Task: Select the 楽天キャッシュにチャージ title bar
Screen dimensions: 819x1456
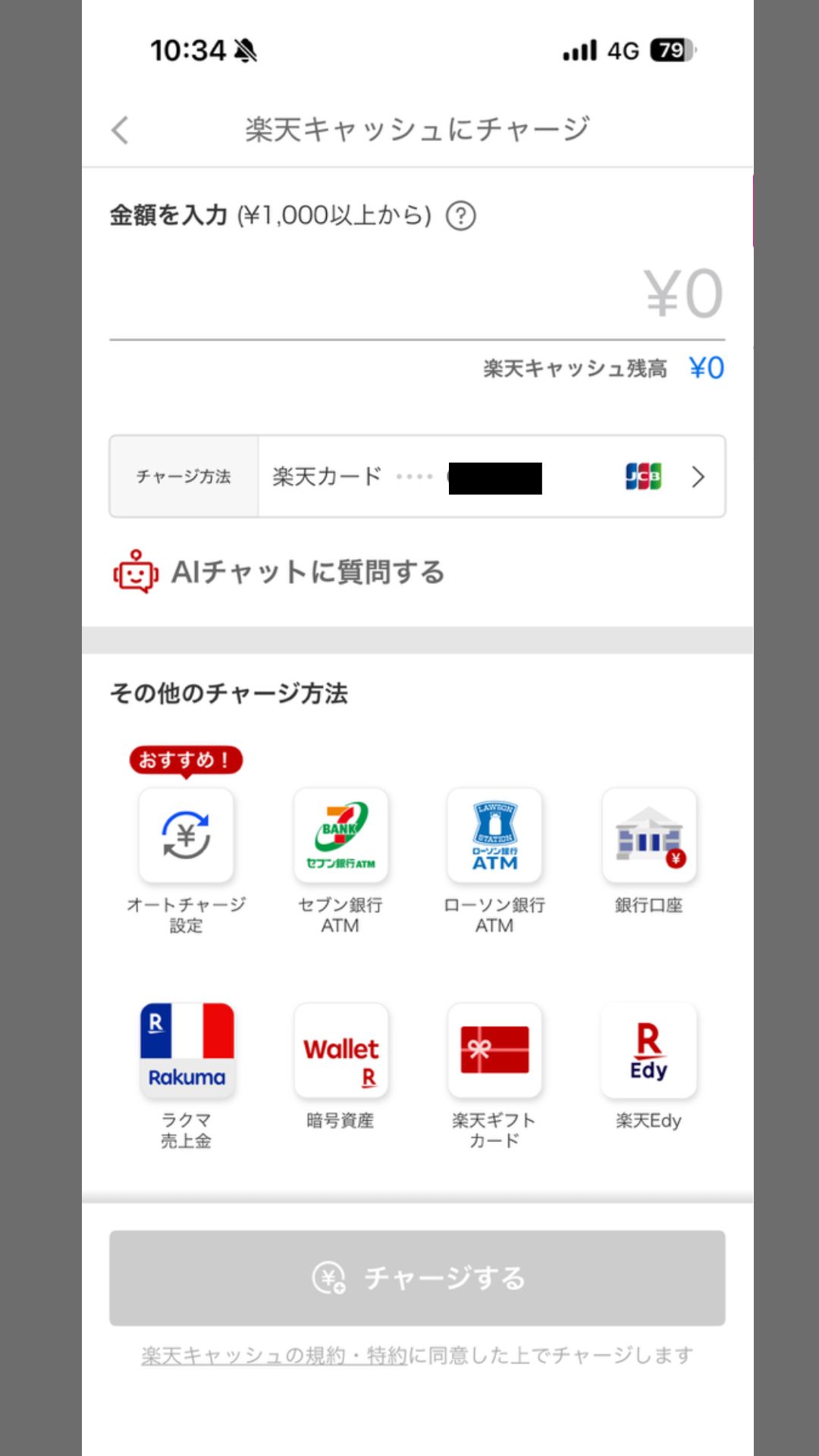Action: click(x=416, y=127)
